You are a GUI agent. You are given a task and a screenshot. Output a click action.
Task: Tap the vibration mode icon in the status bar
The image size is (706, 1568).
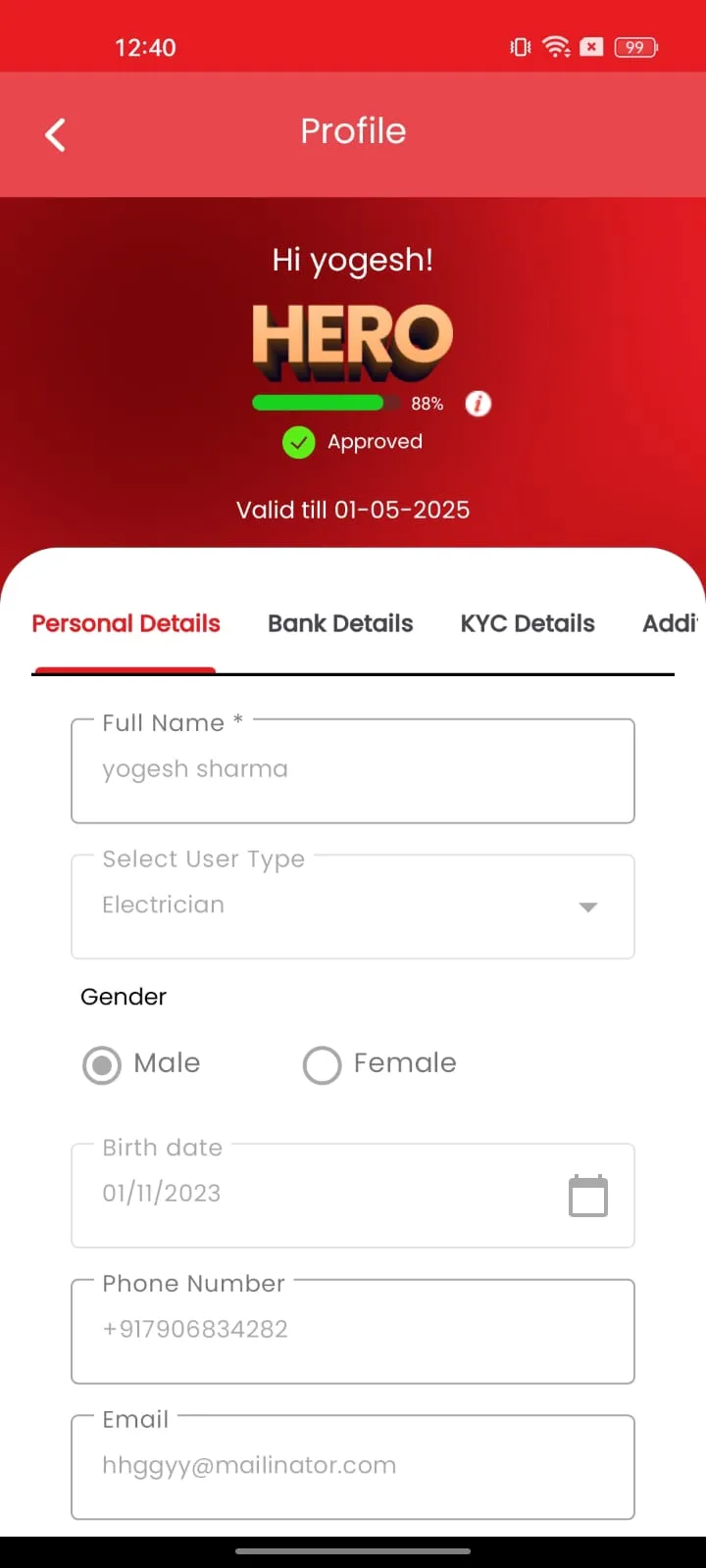coord(519,46)
